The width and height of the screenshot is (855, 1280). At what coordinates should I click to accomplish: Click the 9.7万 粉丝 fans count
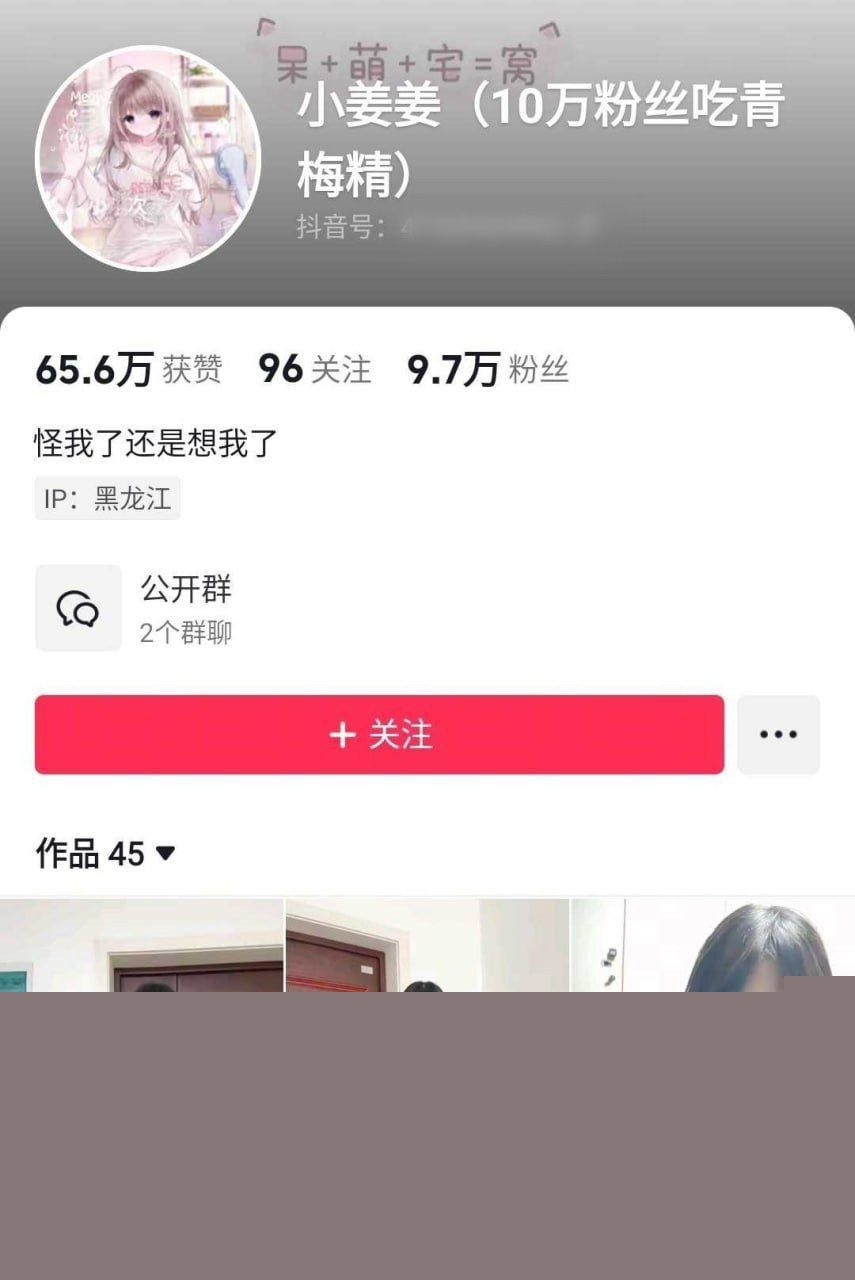coord(485,371)
